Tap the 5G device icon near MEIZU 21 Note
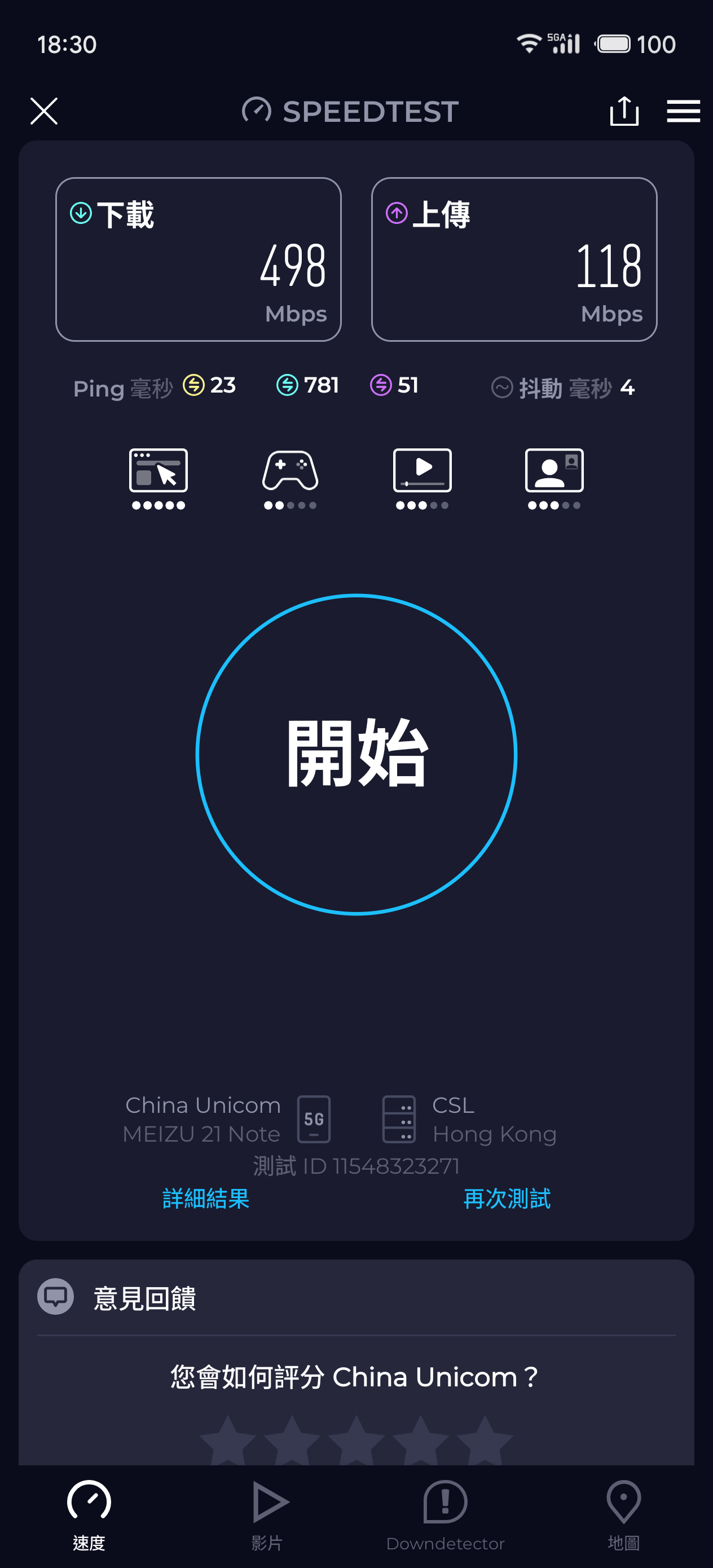Image resolution: width=713 pixels, height=1568 pixels. coord(314,1120)
